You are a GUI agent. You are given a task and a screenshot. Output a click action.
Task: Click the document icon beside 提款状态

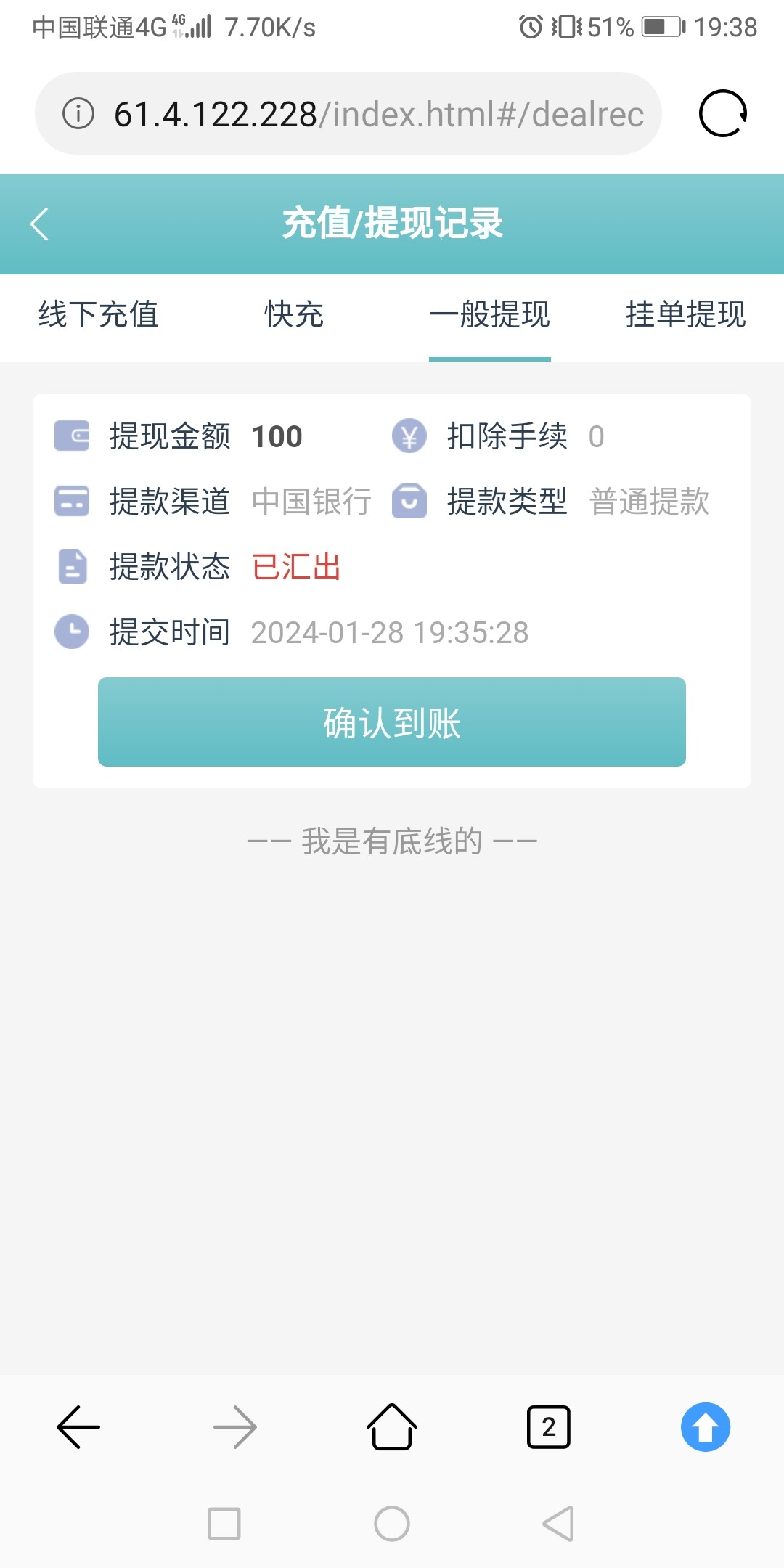[x=71, y=567]
